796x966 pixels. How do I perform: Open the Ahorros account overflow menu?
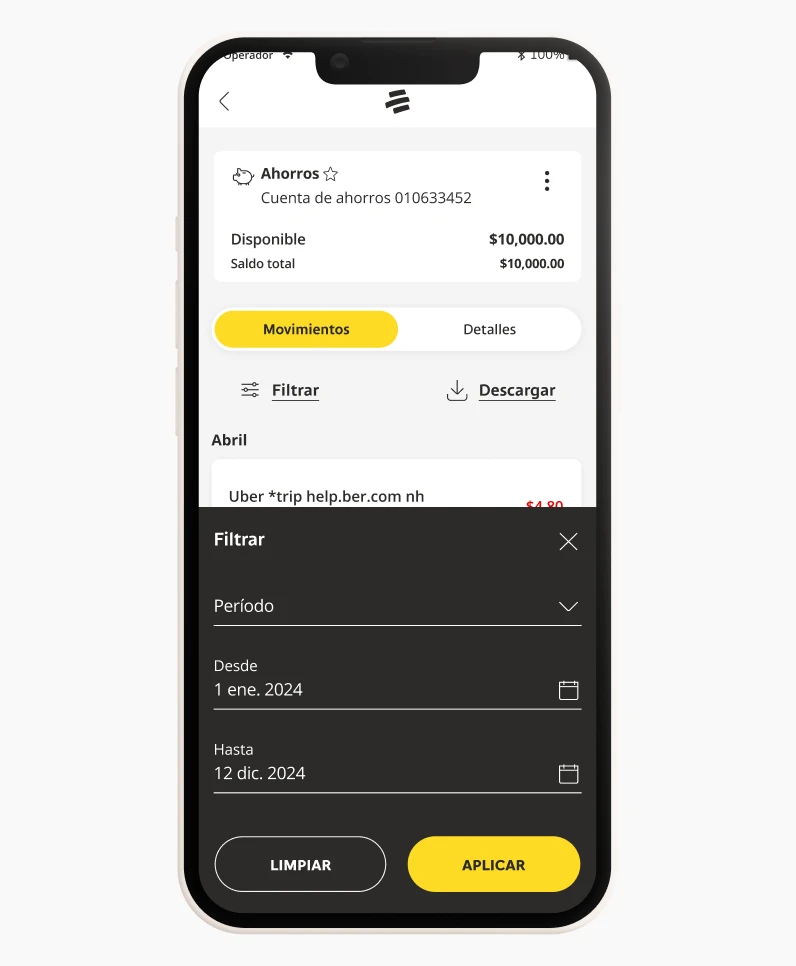click(546, 181)
